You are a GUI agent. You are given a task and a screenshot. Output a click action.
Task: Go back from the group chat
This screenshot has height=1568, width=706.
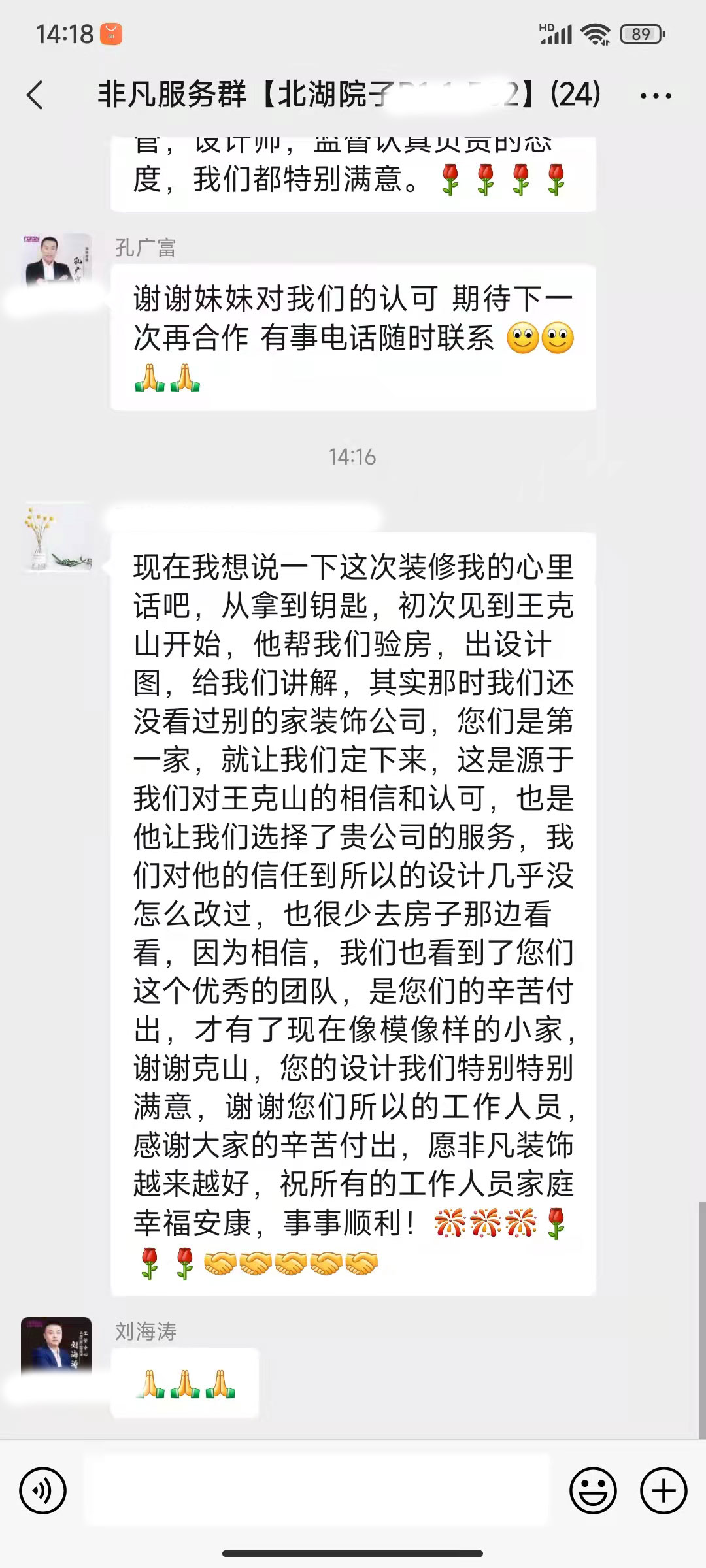pos(35,95)
